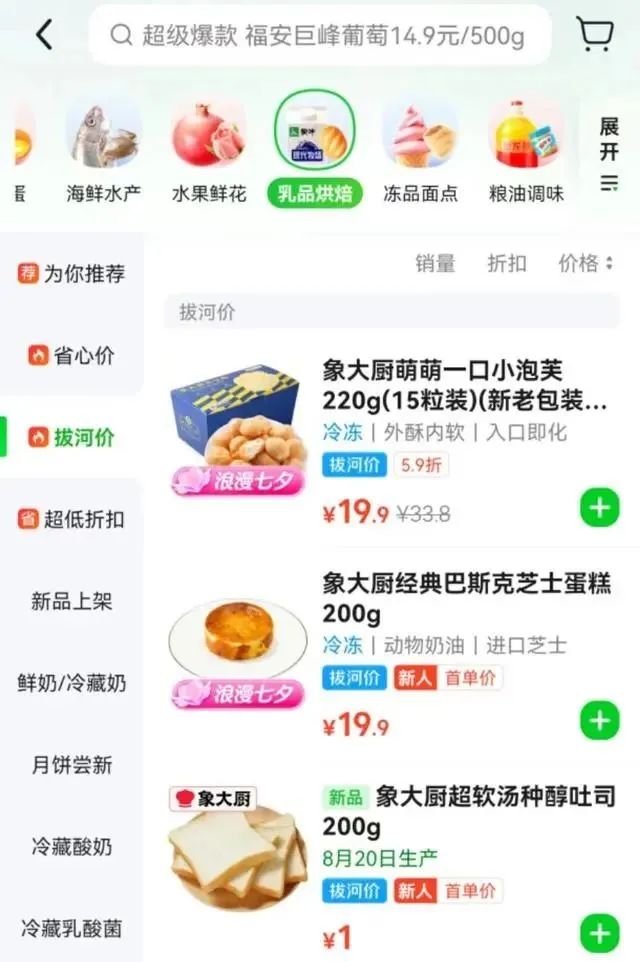The image size is (640, 962).
Task: Switch to 海鲜水产 category
Action: click(x=103, y=148)
